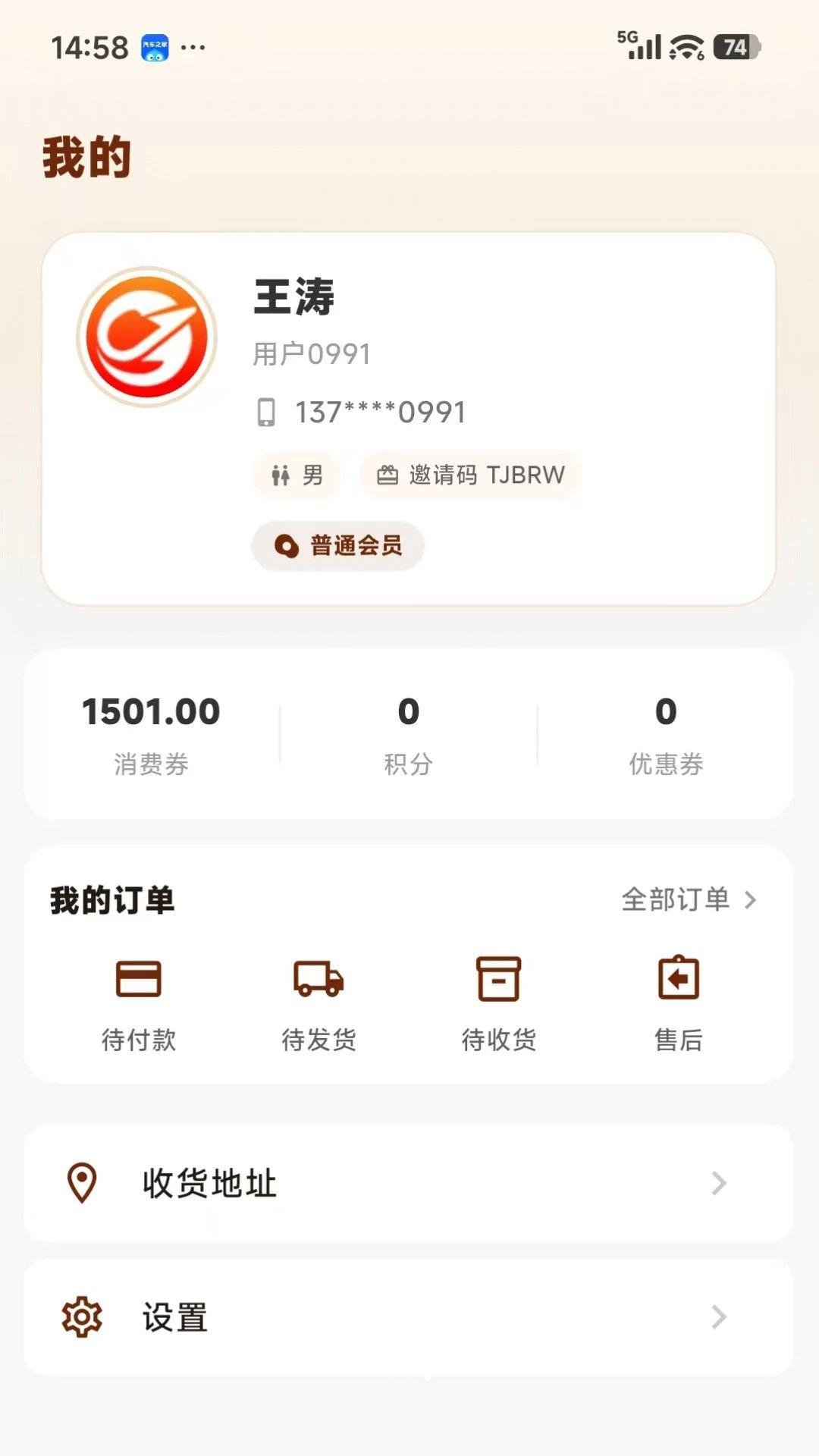Tap the 邀请码 TJBRW chip
819x1456 pixels.
[471, 475]
